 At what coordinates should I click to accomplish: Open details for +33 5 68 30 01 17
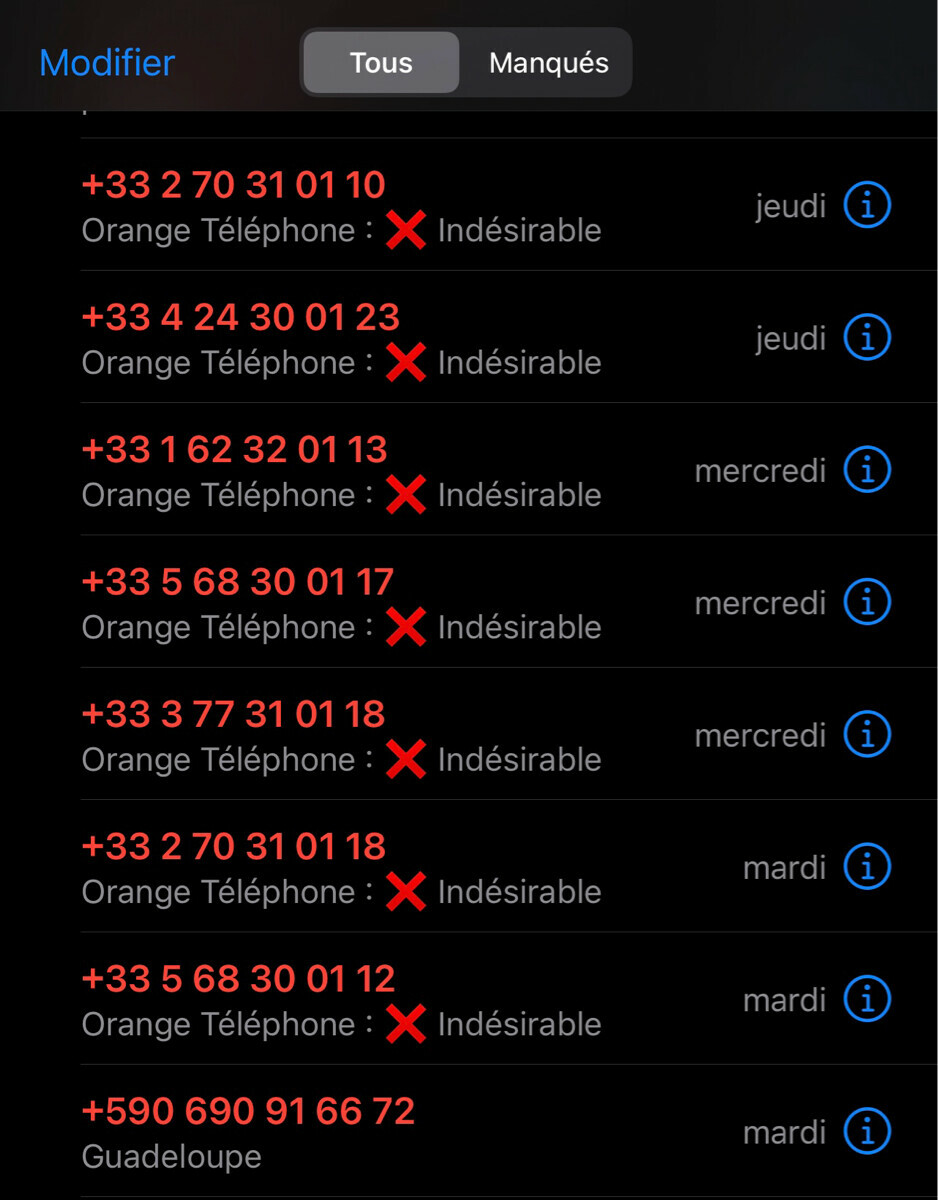(x=866, y=602)
